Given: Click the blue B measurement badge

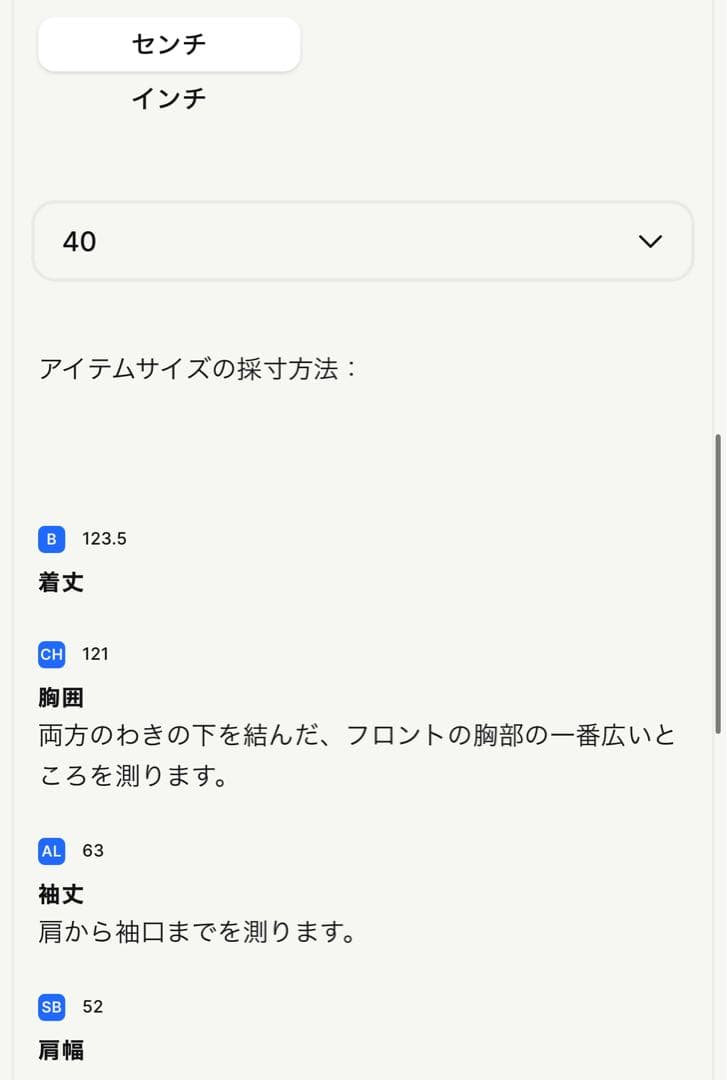Looking at the screenshot, I should pos(51,539).
